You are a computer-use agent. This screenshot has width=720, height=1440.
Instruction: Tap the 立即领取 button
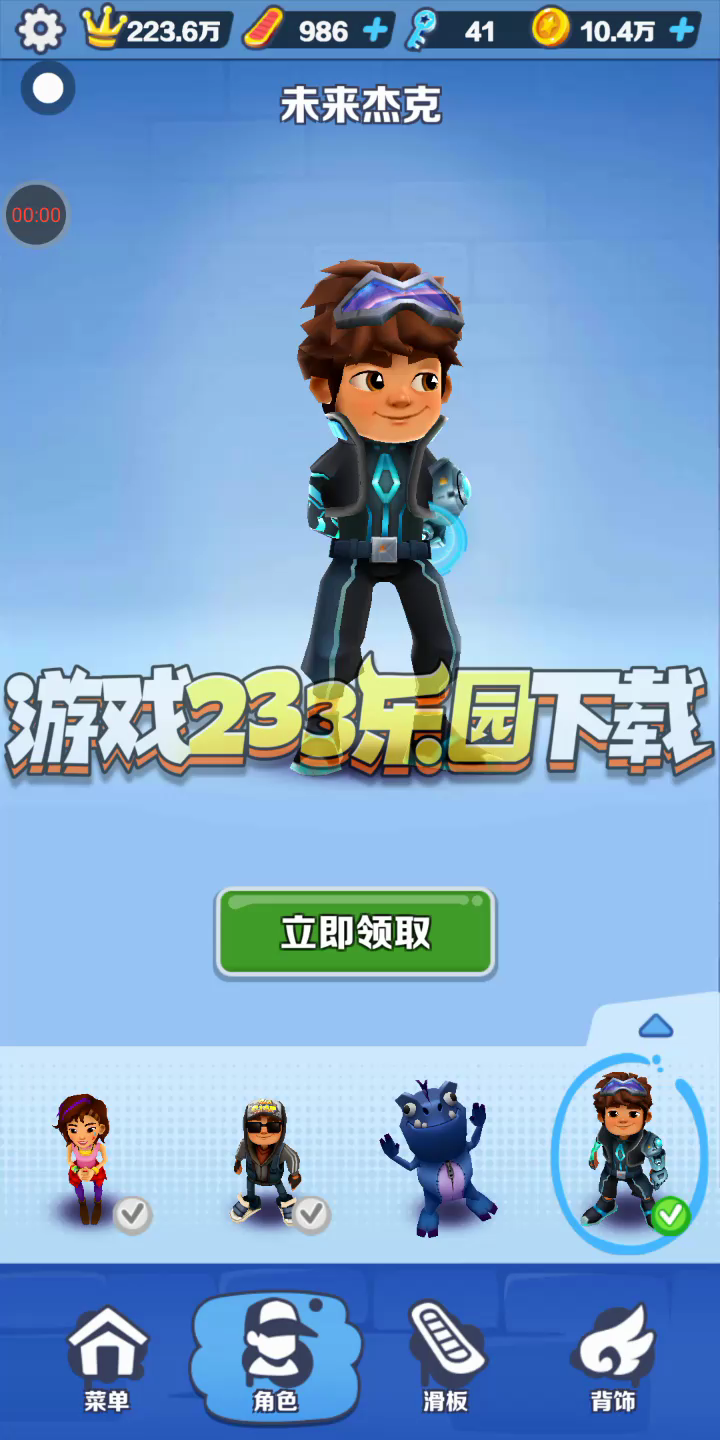tap(355, 933)
